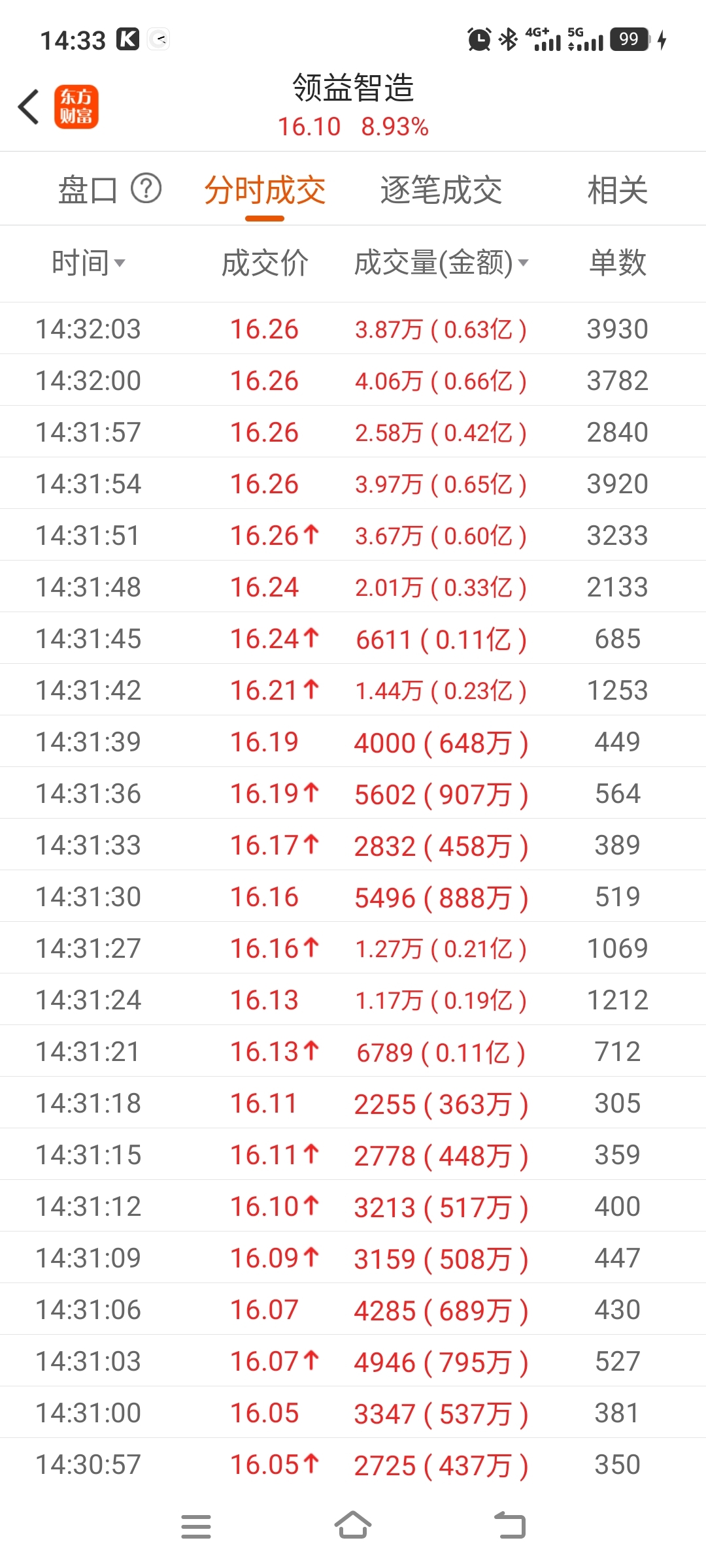
Task: Select the 分时成交 tab
Action: click(265, 191)
